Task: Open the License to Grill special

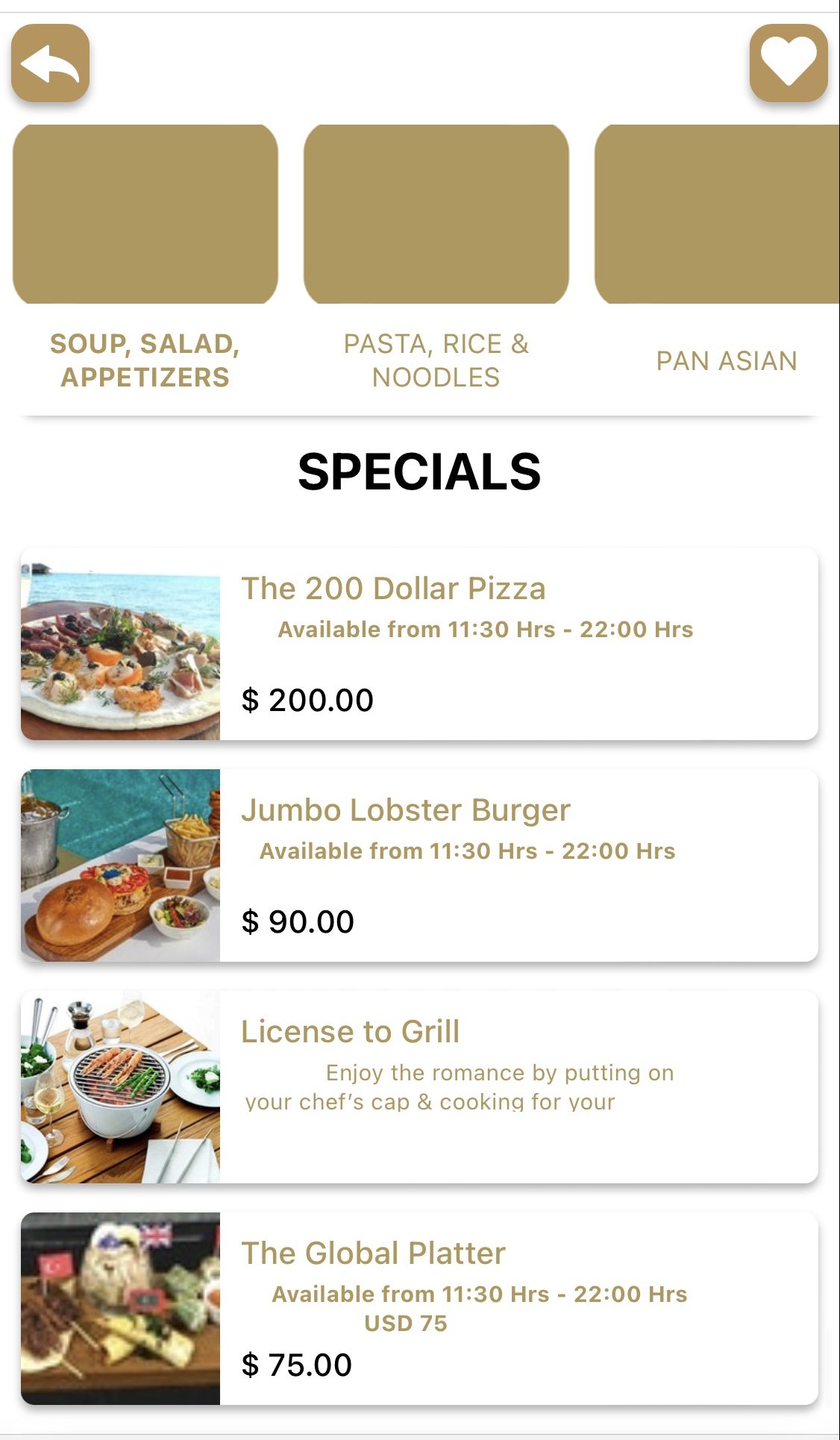Action: [x=419, y=1087]
